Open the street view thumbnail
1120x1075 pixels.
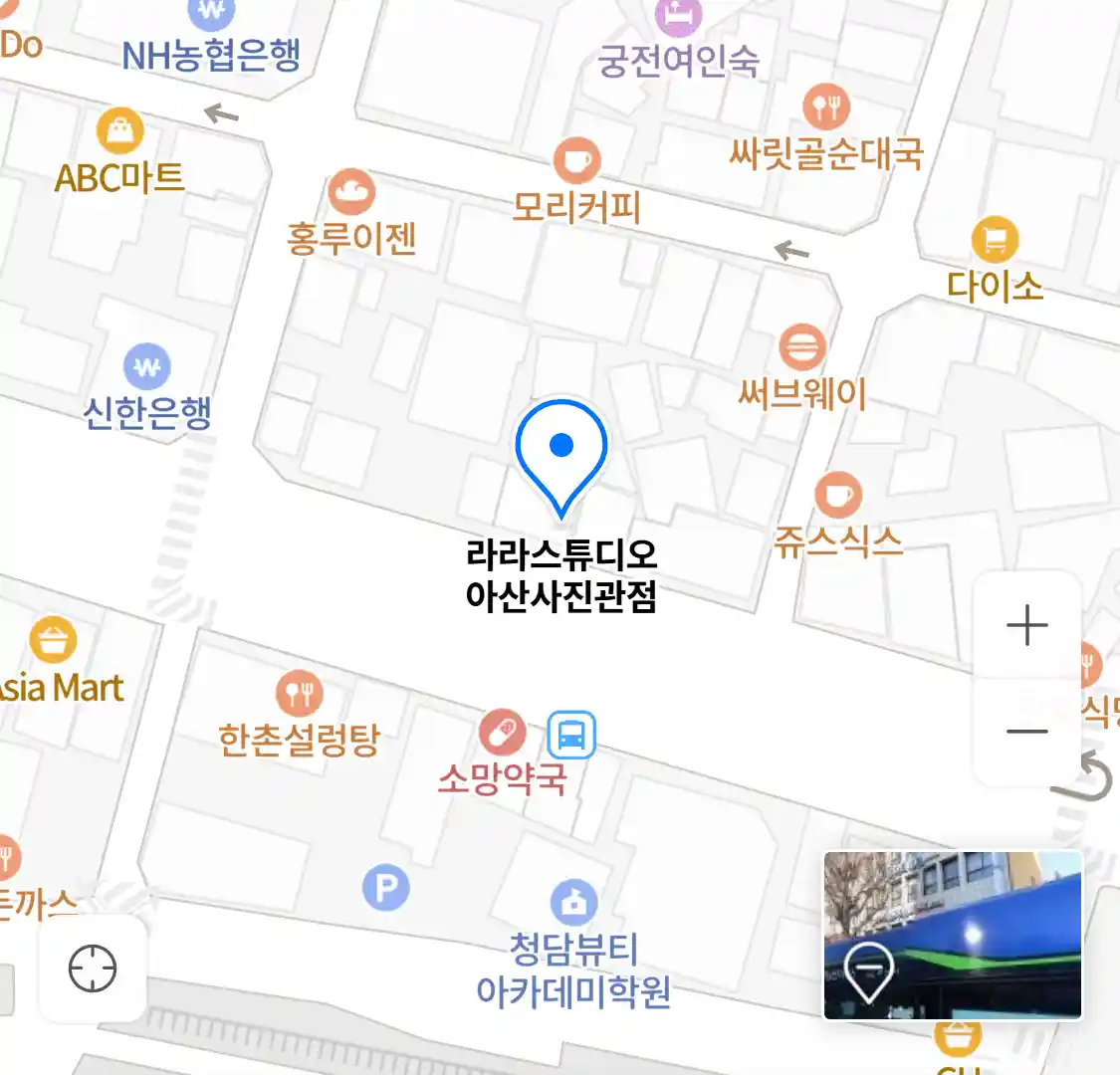953,935
